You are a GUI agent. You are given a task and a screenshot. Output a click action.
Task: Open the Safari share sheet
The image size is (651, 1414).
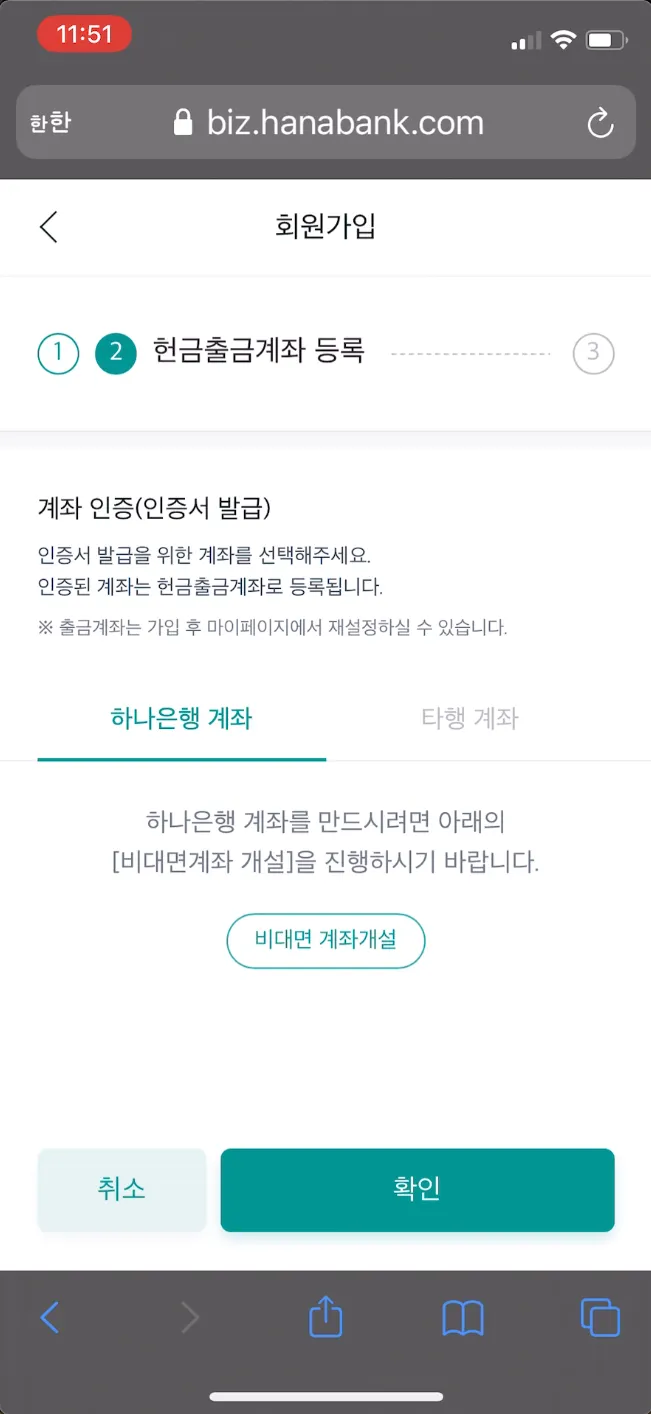pyautogui.click(x=326, y=1318)
